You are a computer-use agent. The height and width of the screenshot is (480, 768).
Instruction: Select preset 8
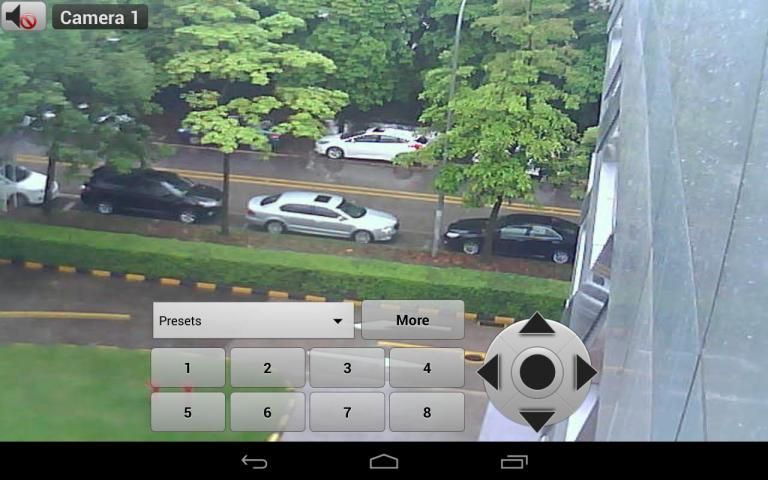426,412
